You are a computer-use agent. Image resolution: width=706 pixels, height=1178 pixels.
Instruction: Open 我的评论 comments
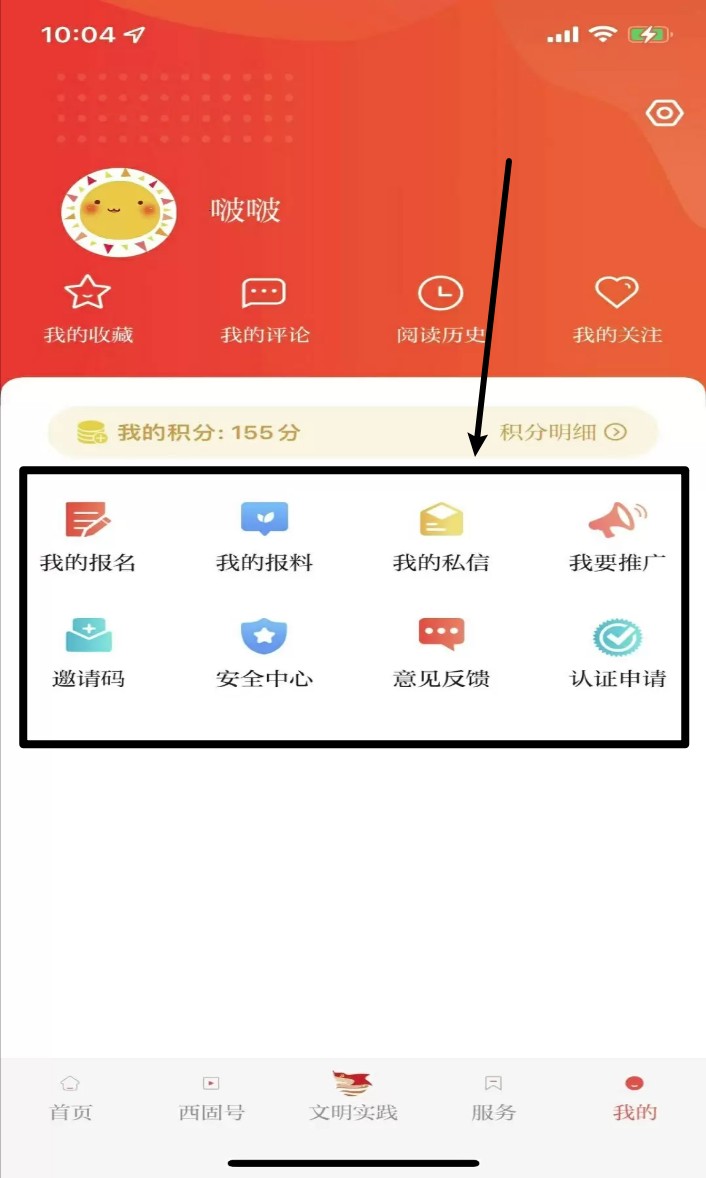pos(264,309)
